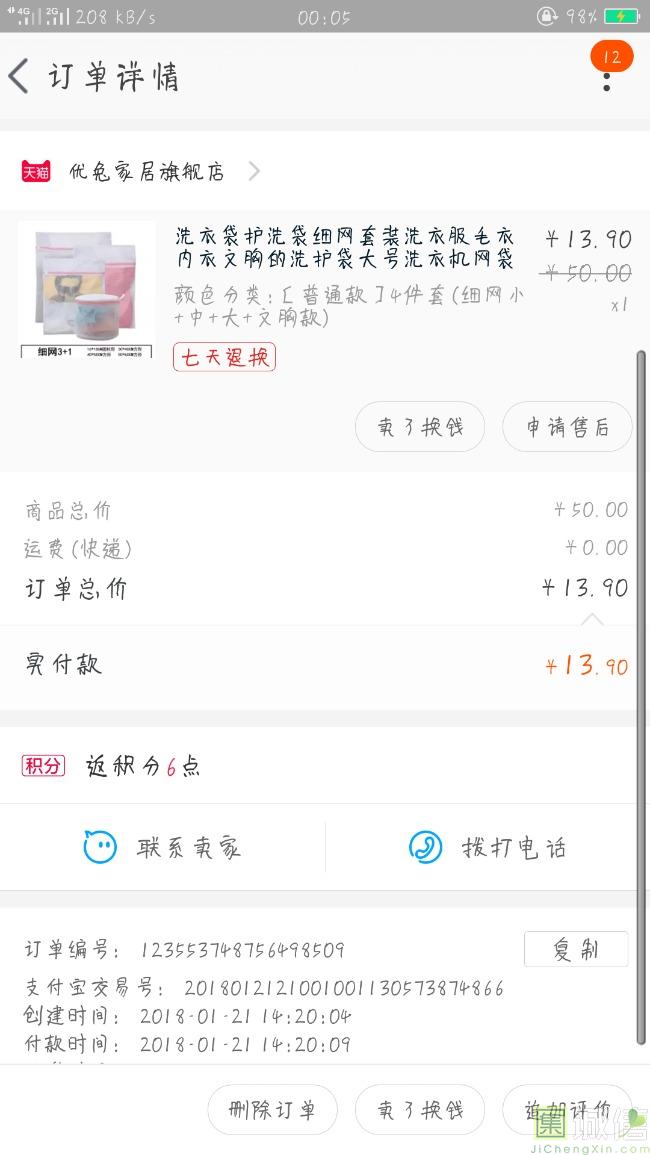Screen dimensions: 650x1155
Task: Tap 复制 to copy the order number
Action: tap(576, 949)
